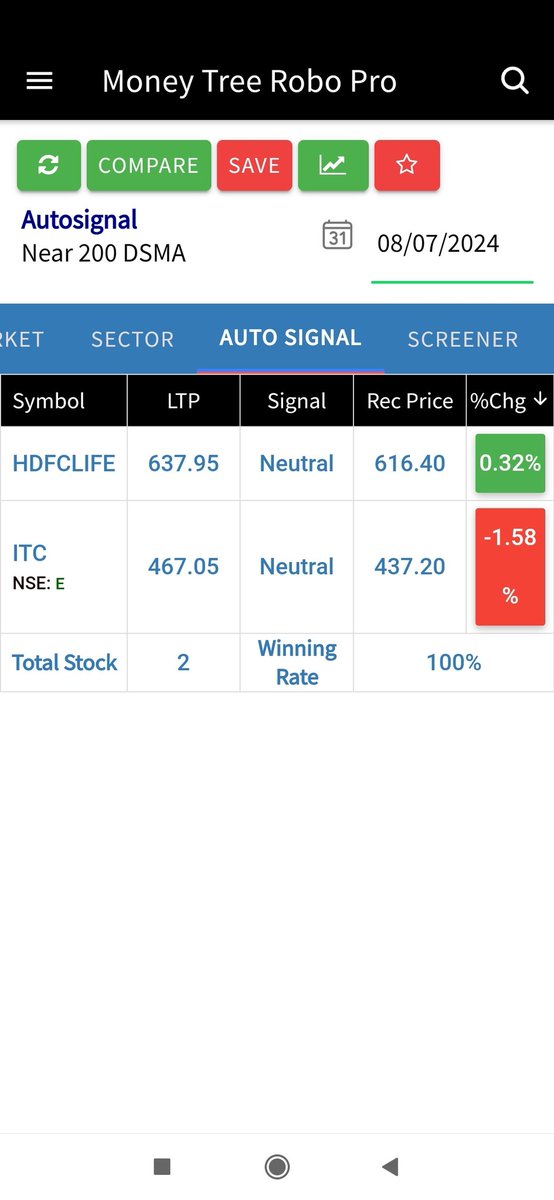Open the search icon in app bar
The image size is (554, 1200).
point(515,81)
